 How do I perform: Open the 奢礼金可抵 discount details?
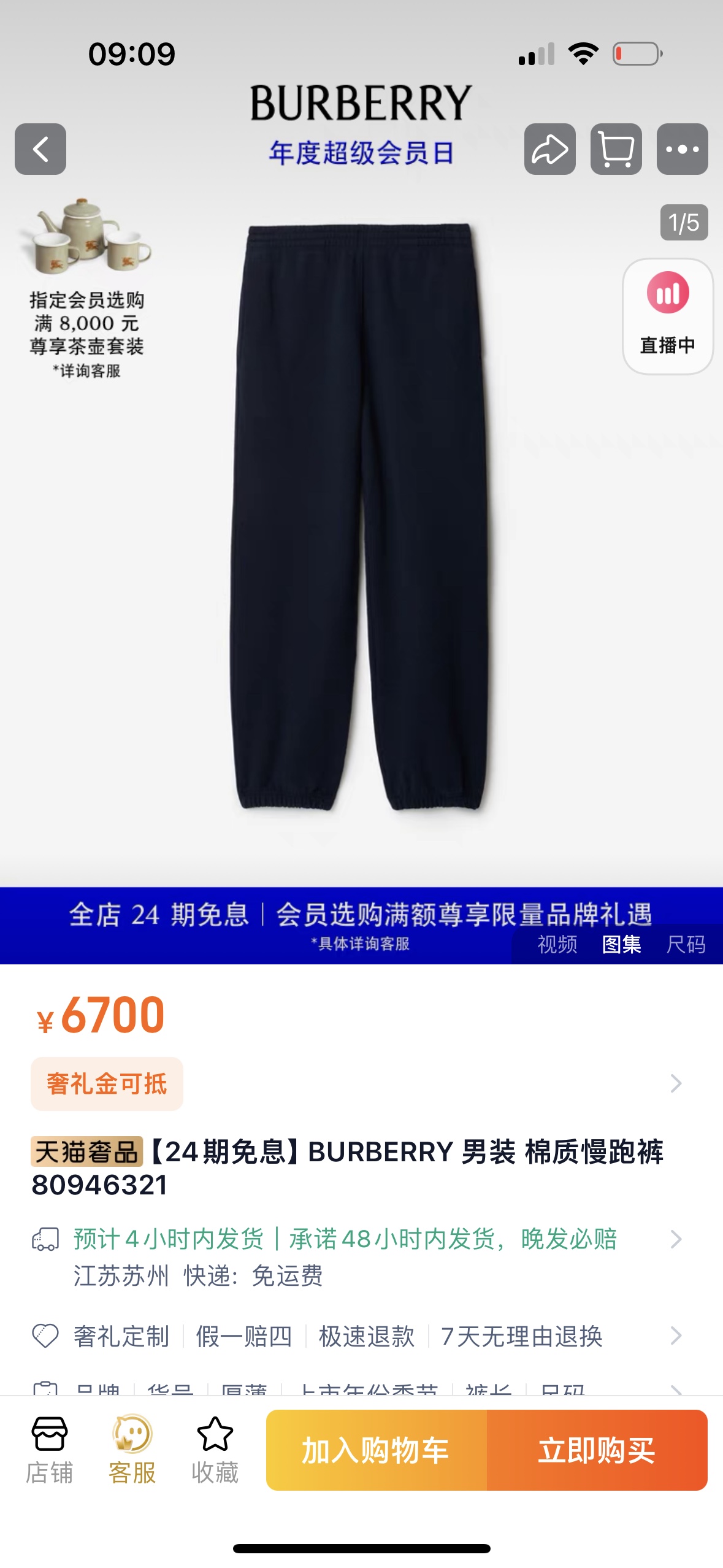pos(107,1083)
